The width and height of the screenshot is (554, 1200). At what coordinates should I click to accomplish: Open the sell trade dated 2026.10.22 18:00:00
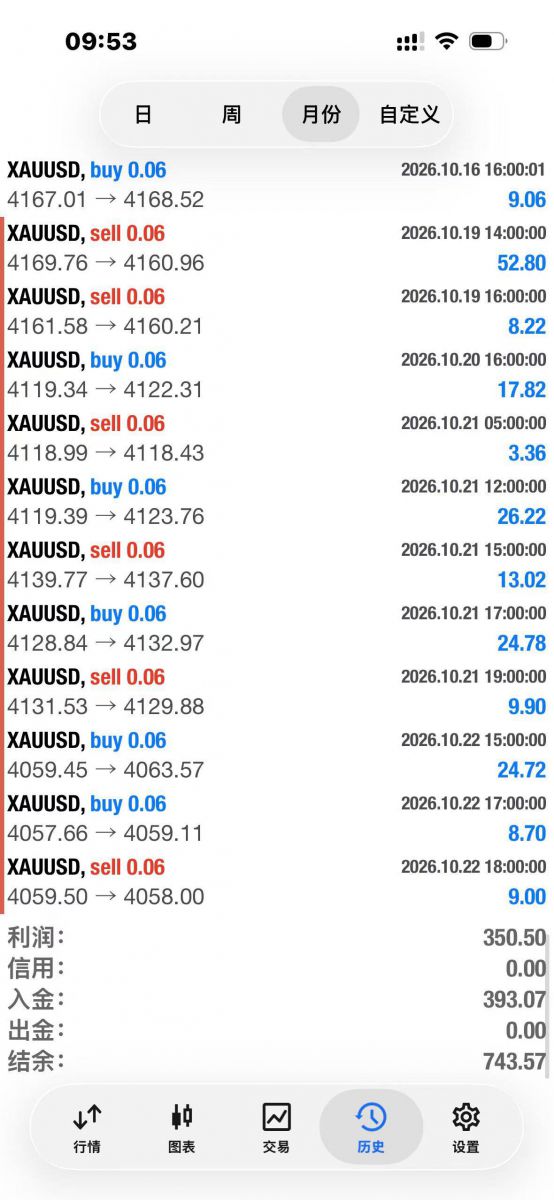(277, 882)
